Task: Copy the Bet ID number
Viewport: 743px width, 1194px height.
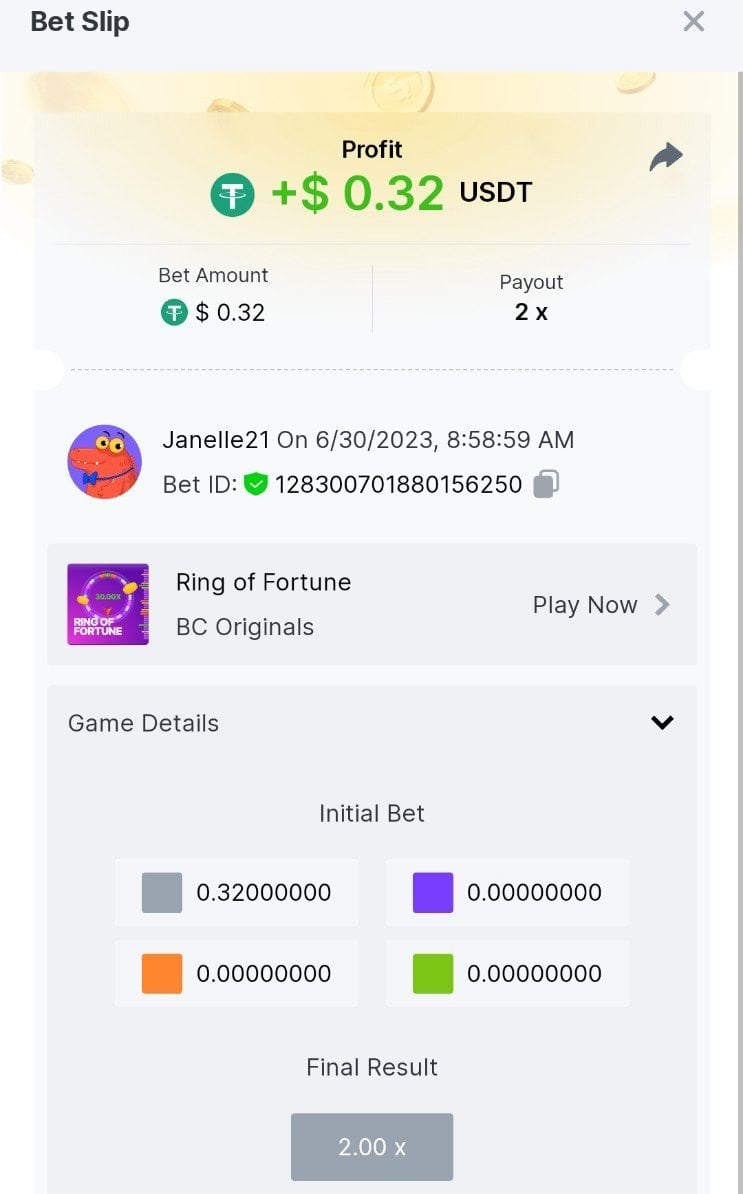Action: point(545,484)
